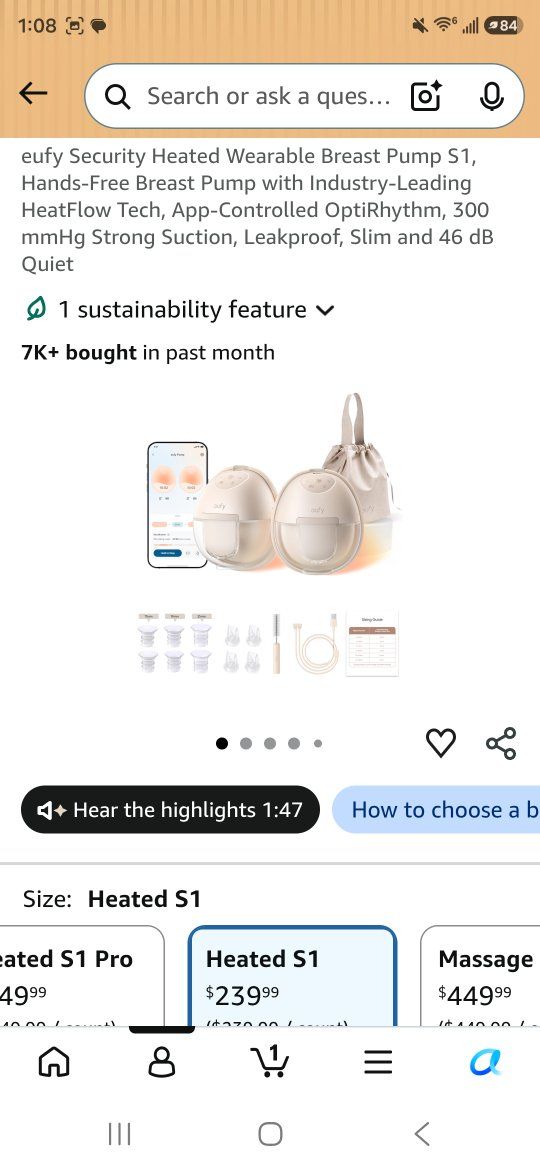The image size is (540, 1170).
Task: Open the Rufus AI assistant tab
Action: tap(486, 1062)
